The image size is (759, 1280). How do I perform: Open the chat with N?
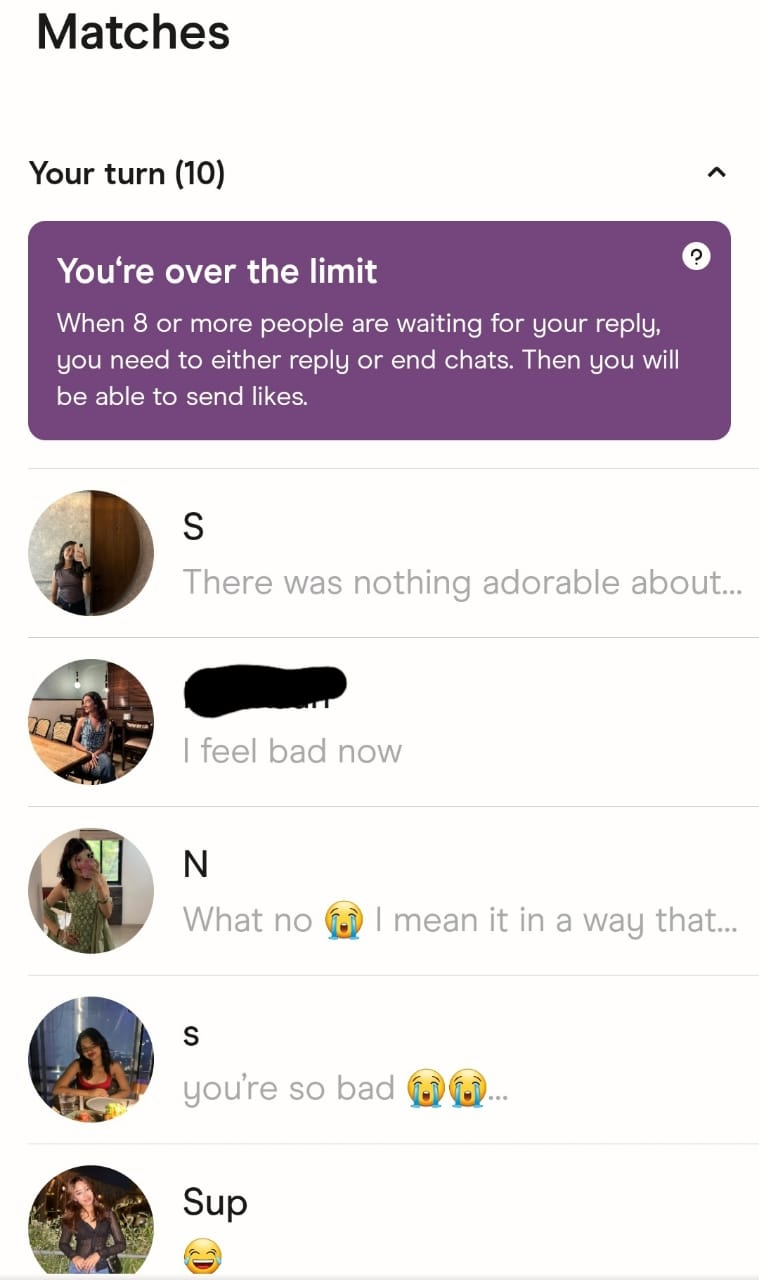pos(458,892)
